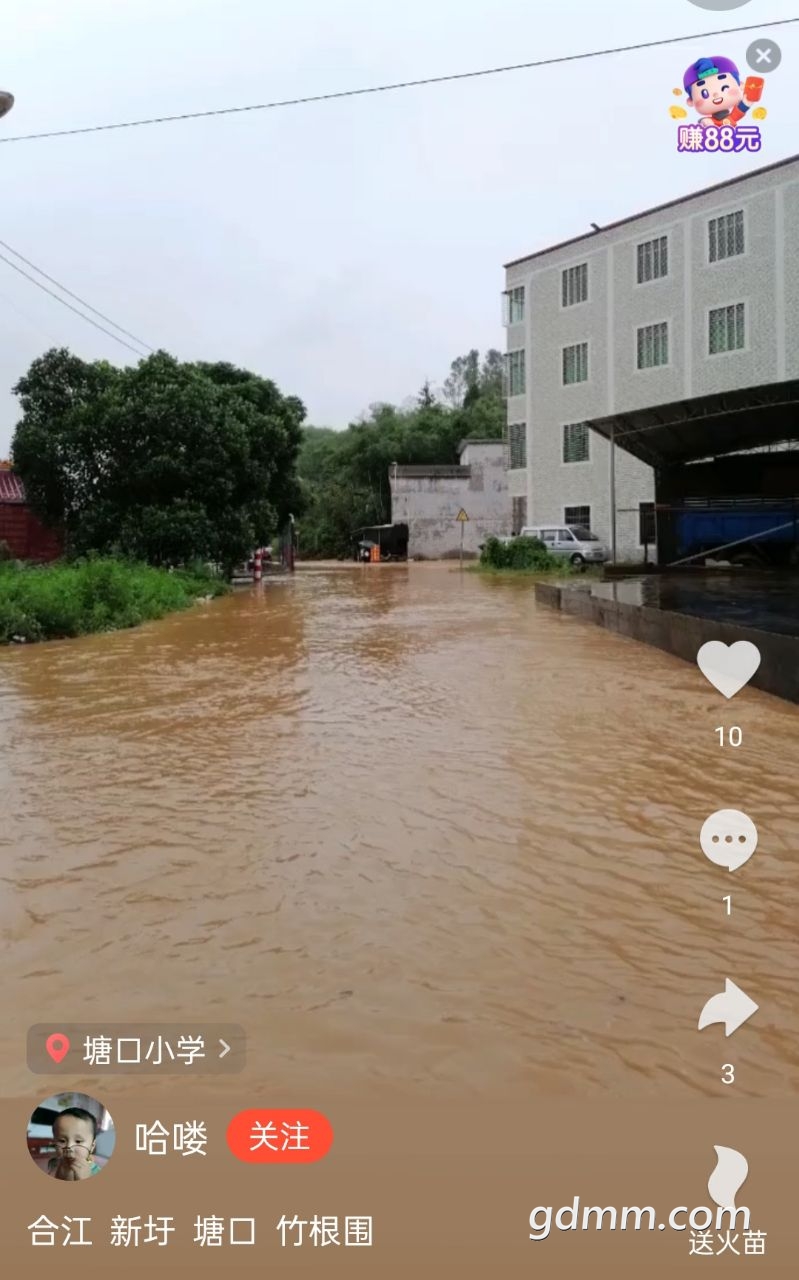
Task: Dismiss the 赚88元 promo badge
Action: [763, 56]
